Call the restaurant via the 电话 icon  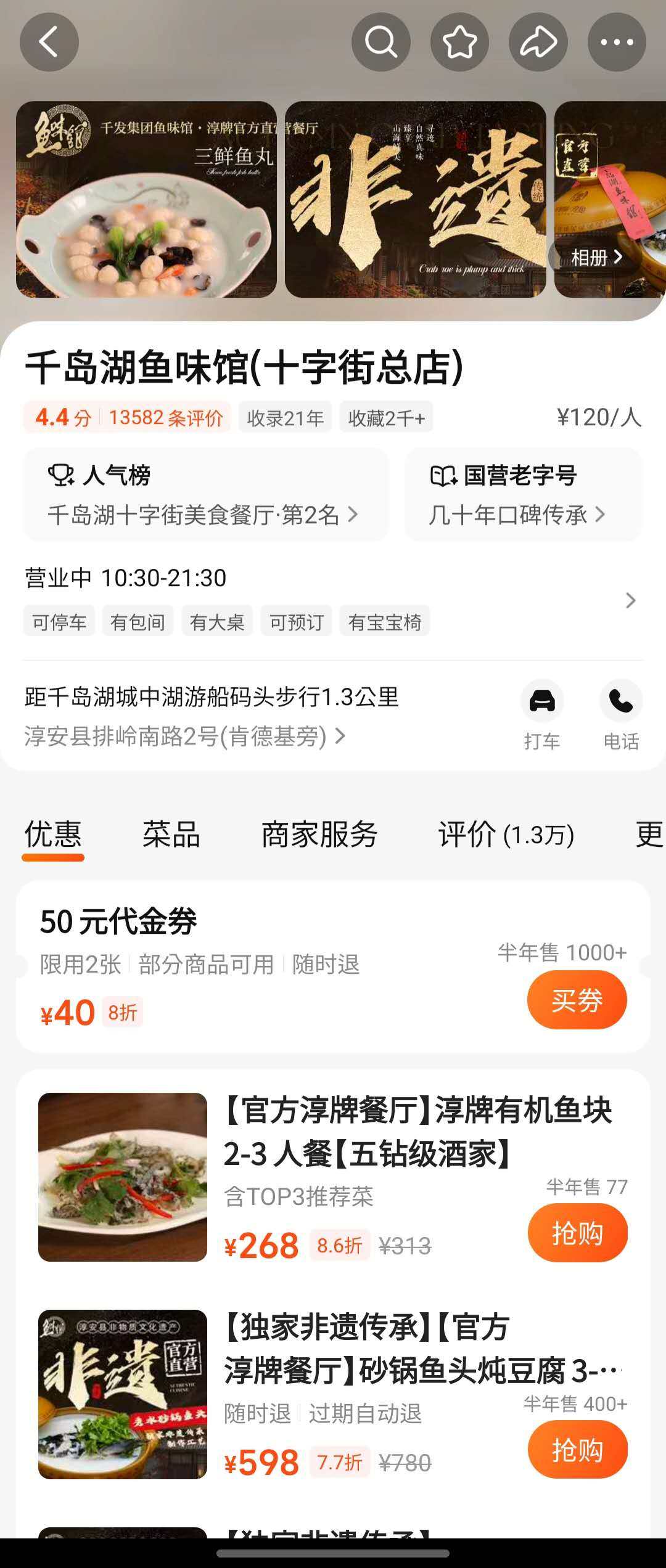pyautogui.click(x=621, y=701)
